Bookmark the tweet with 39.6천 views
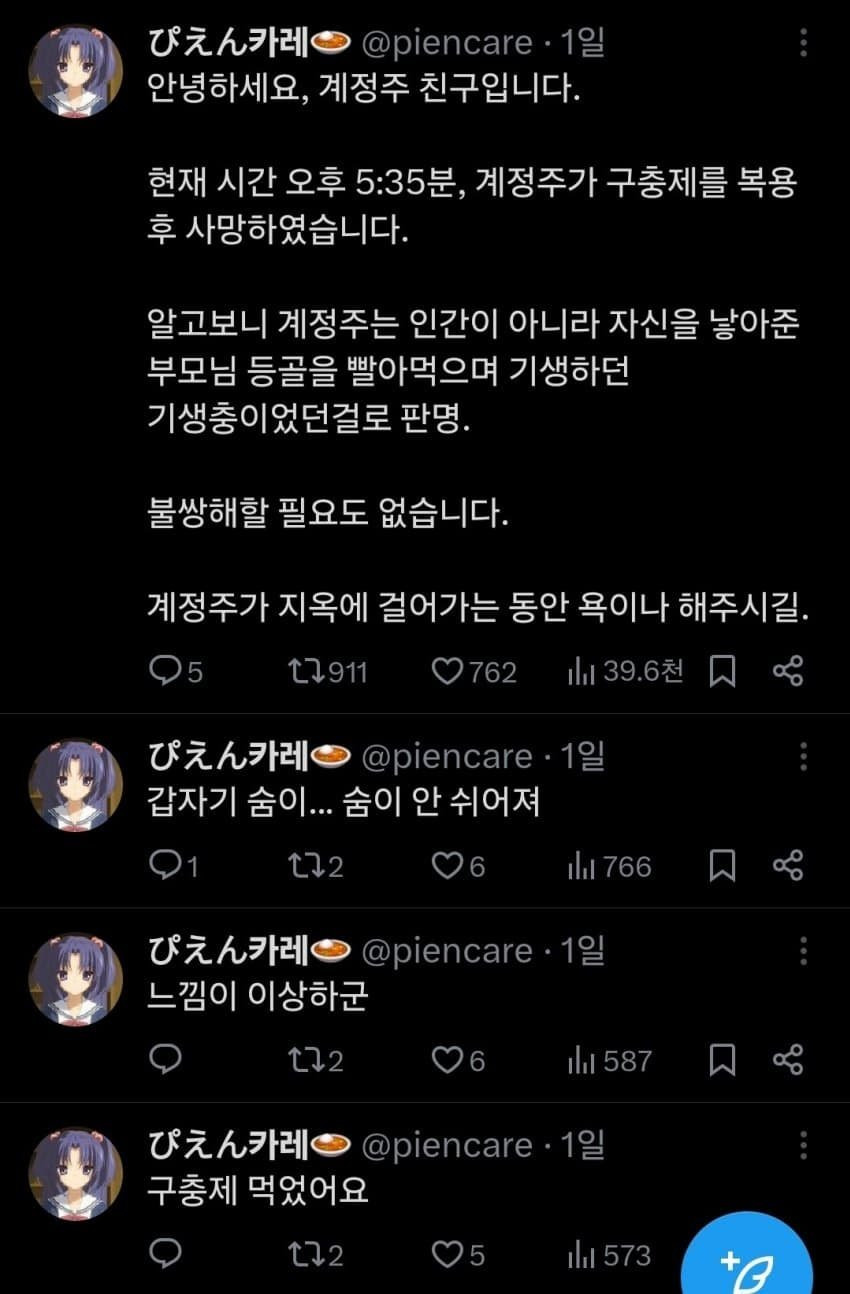Viewport: 850px width, 1294px height. pos(722,671)
